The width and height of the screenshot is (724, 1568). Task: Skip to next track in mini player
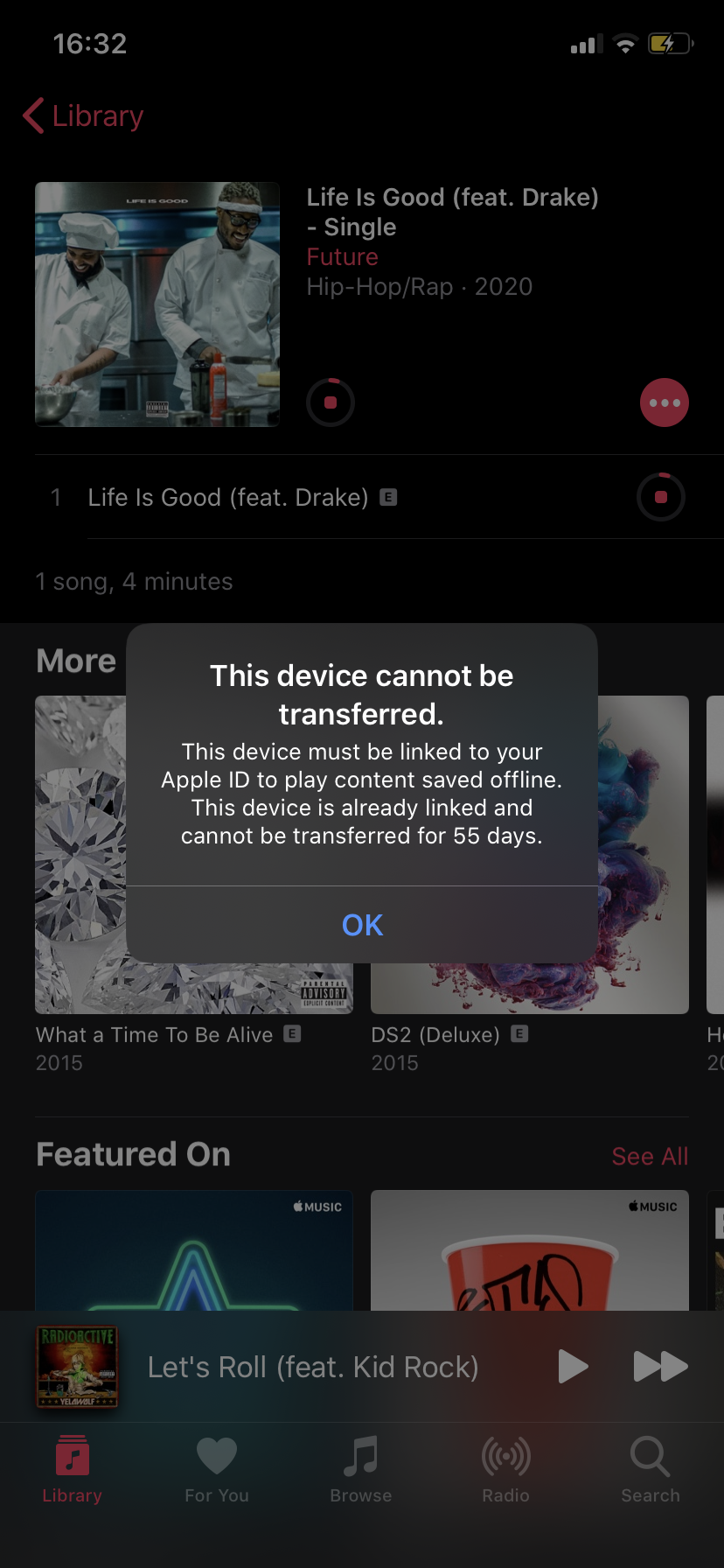click(x=660, y=1366)
